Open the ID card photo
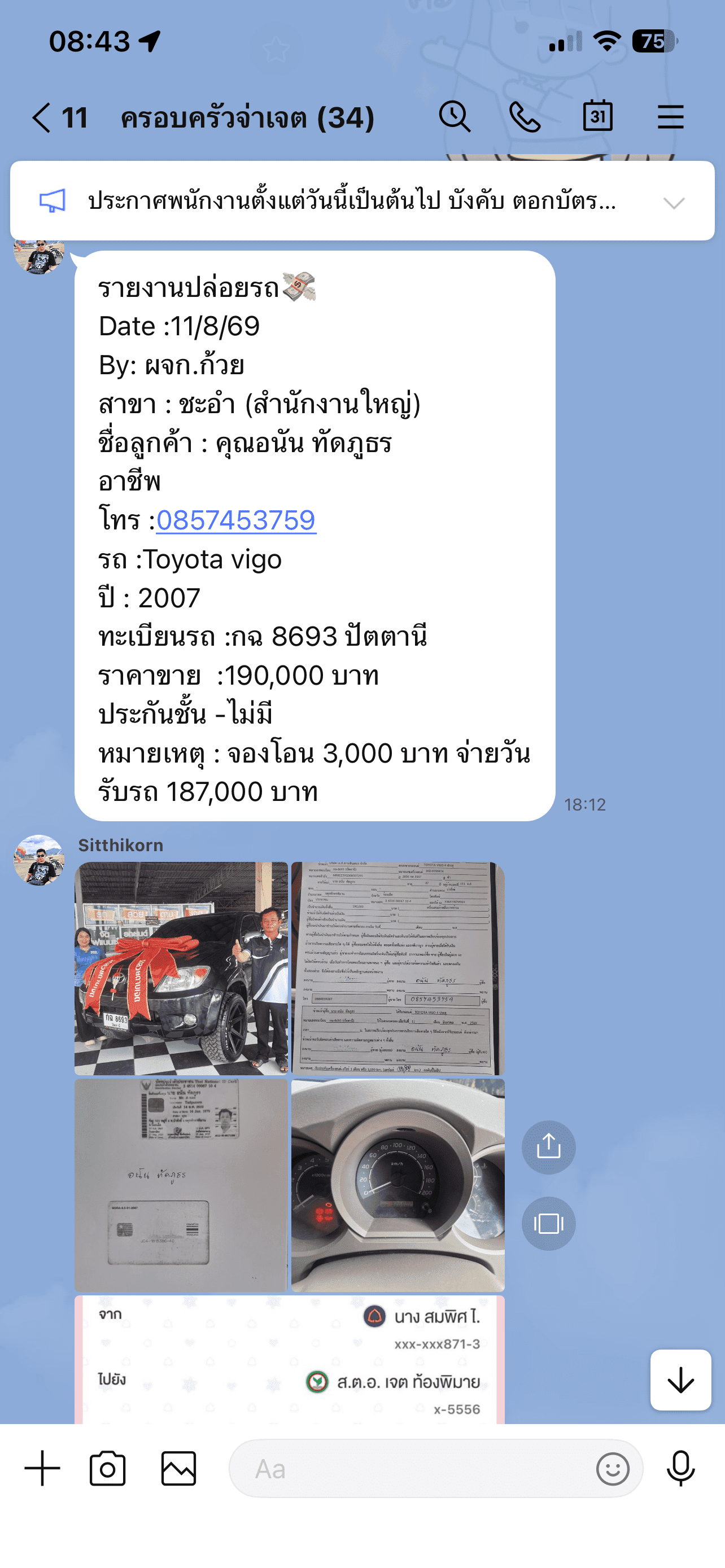The width and height of the screenshot is (725, 1568). click(181, 1185)
